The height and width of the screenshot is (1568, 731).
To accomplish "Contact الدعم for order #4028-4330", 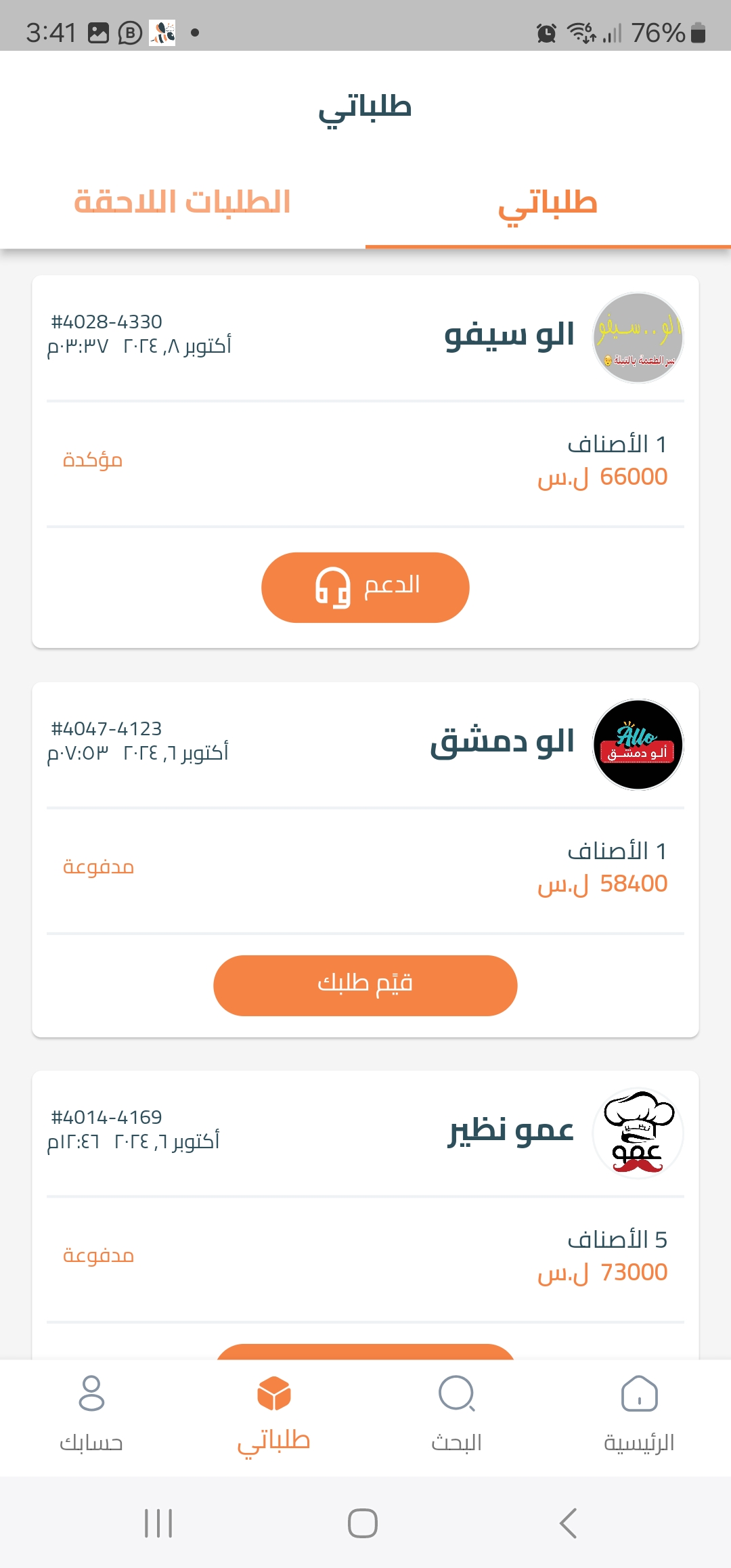I will point(365,587).
